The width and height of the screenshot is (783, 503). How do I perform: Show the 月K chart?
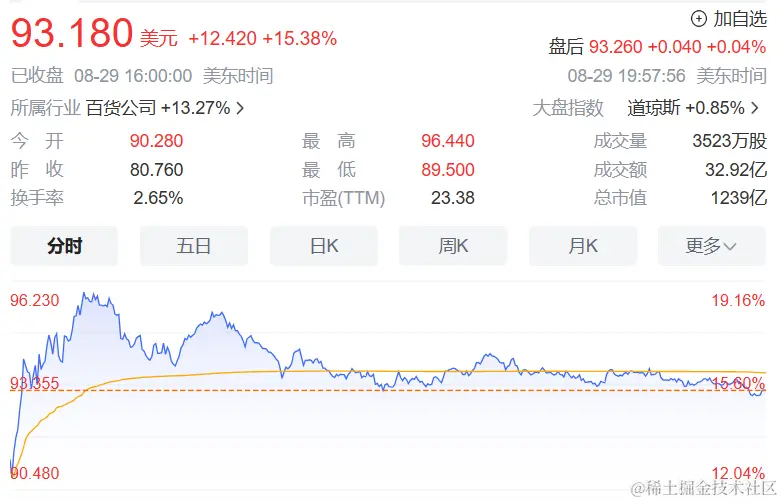point(583,246)
